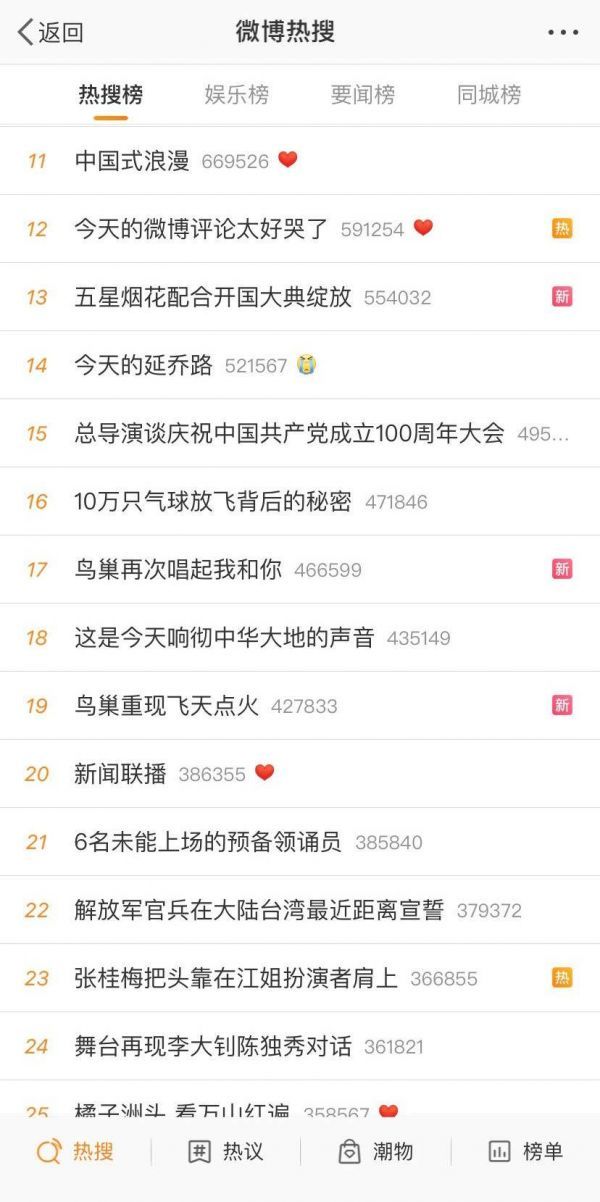Open the 潮物 bottom tab
This screenshot has height=1202, width=600.
pyautogui.click(x=376, y=1151)
